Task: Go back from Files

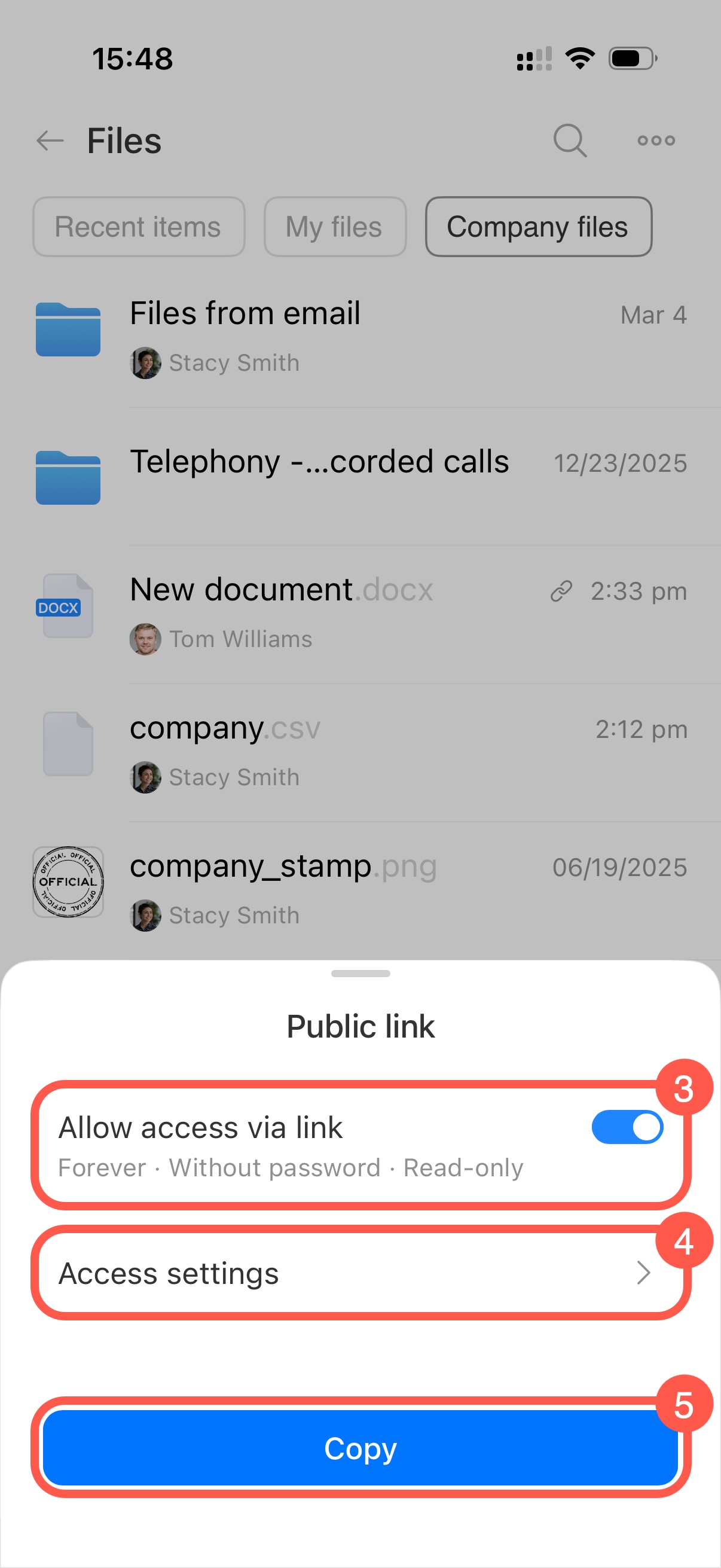Action: pos(50,141)
